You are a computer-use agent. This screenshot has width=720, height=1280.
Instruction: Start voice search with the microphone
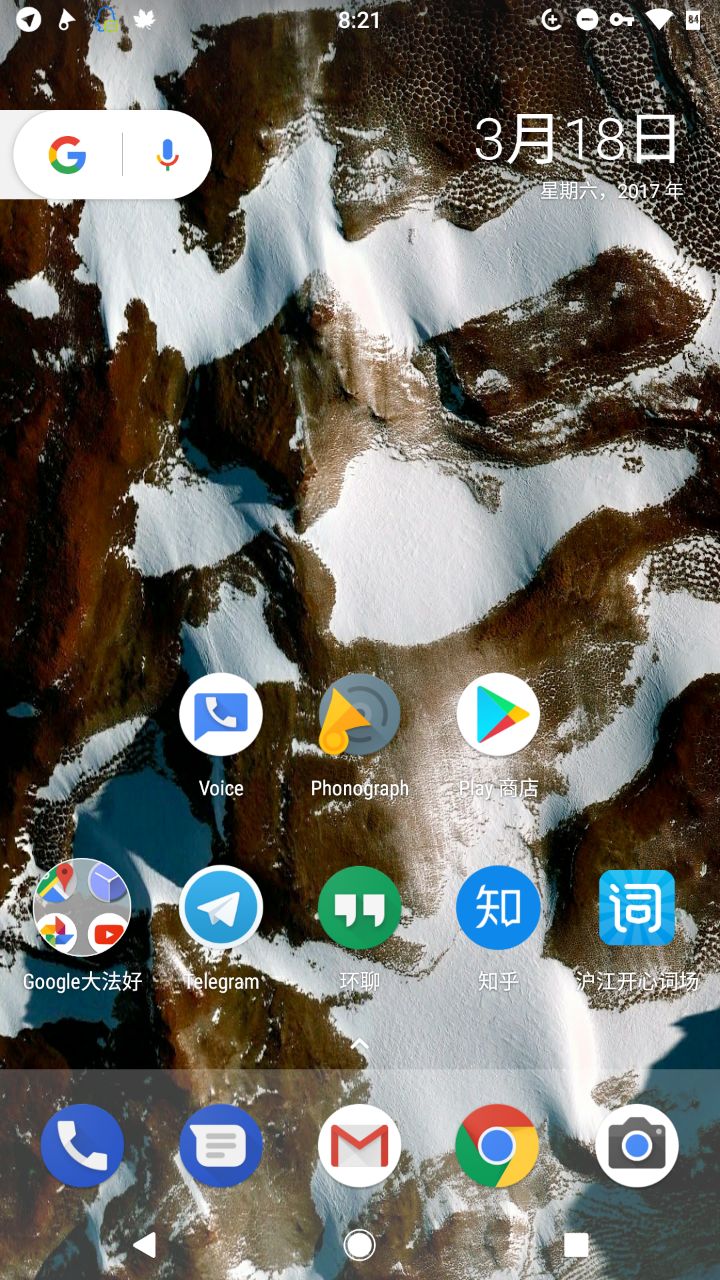point(167,155)
